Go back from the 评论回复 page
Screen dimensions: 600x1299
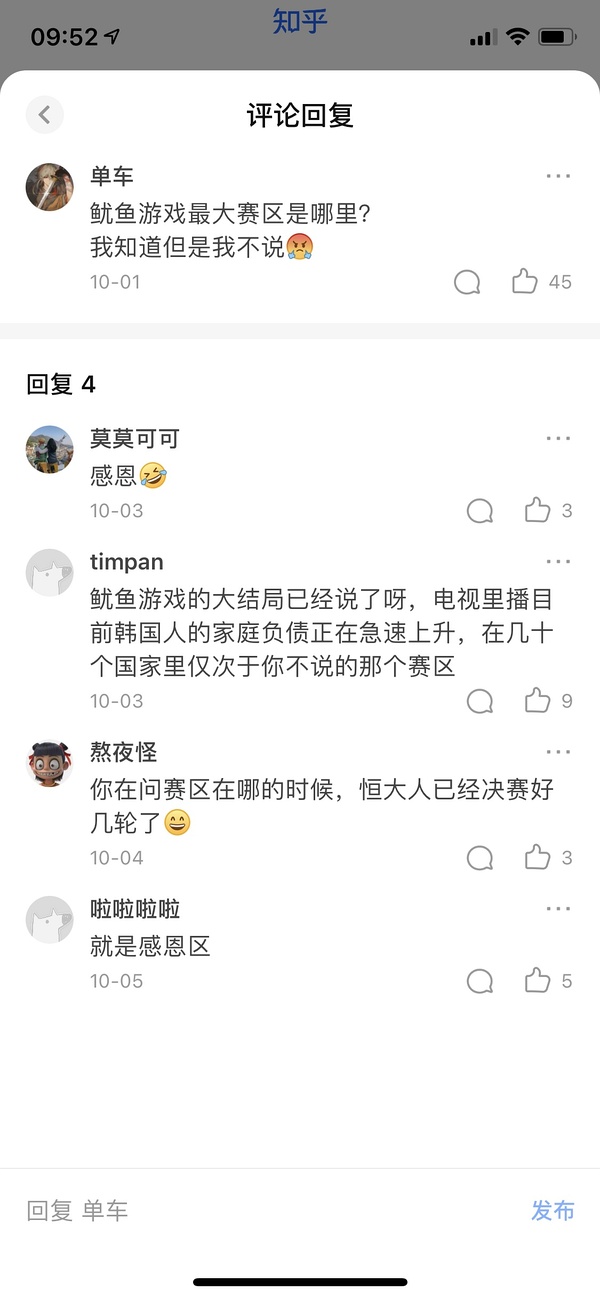point(44,115)
